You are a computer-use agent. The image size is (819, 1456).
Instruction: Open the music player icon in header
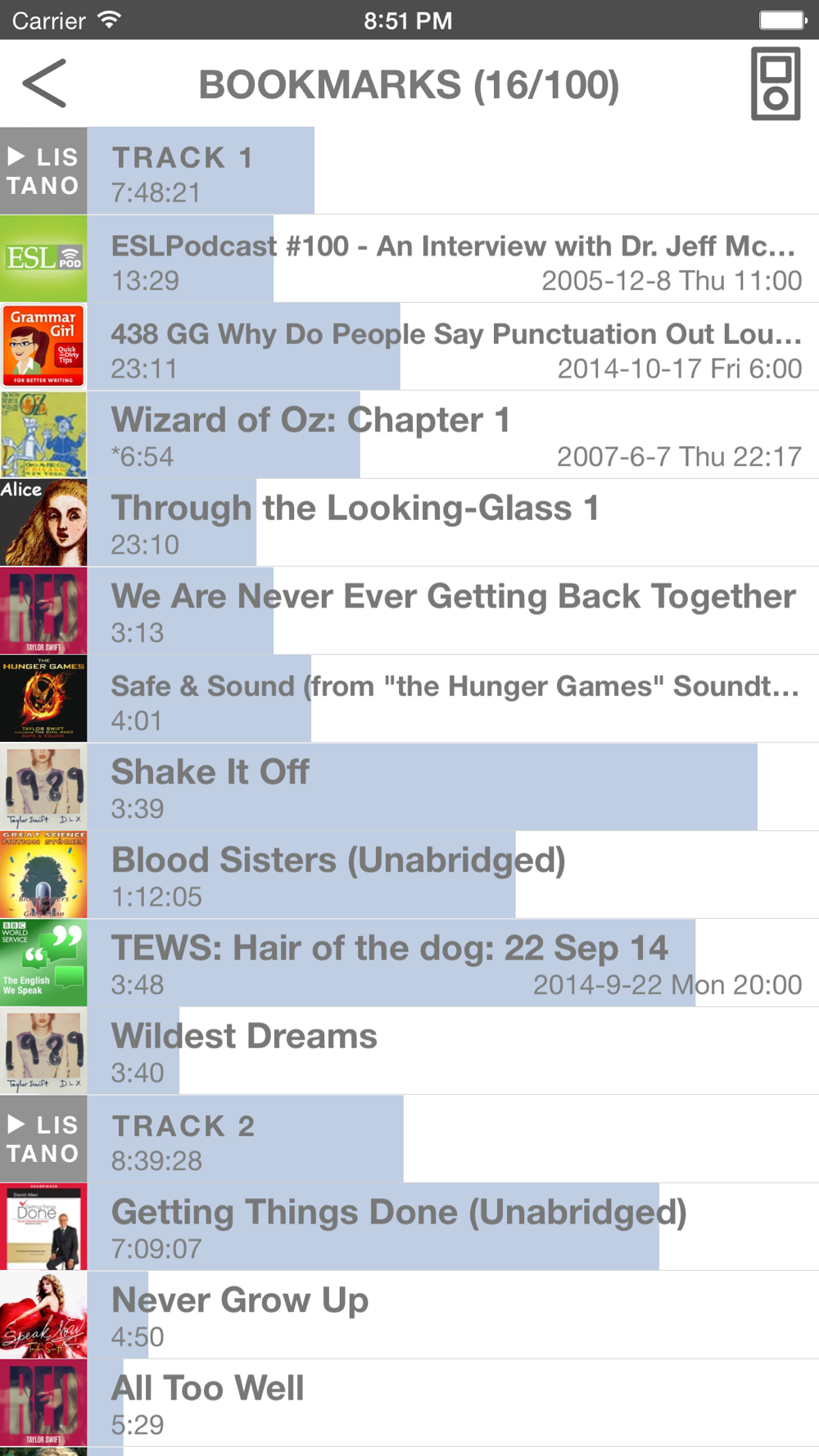coord(775,84)
